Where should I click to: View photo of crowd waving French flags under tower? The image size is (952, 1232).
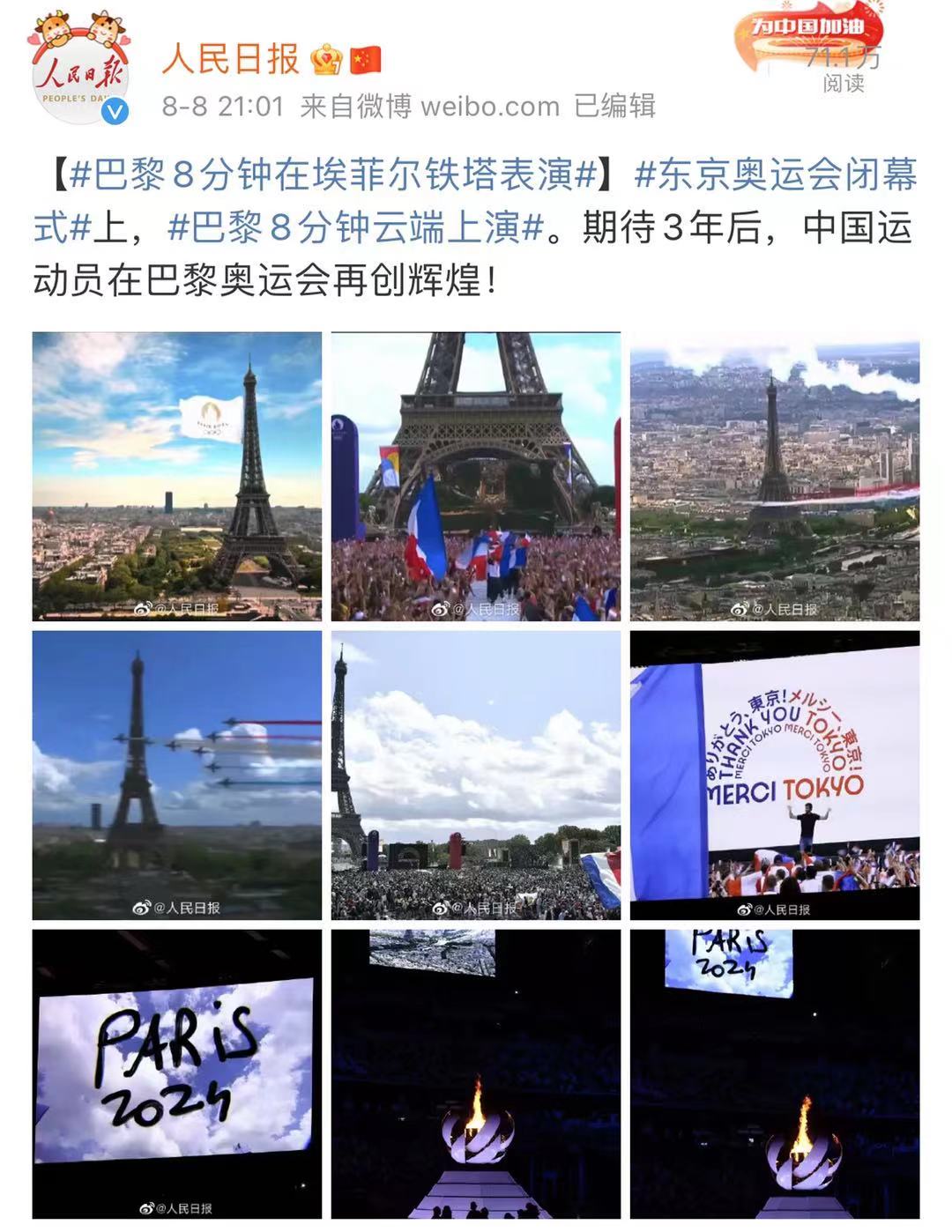pyautogui.click(x=476, y=476)
